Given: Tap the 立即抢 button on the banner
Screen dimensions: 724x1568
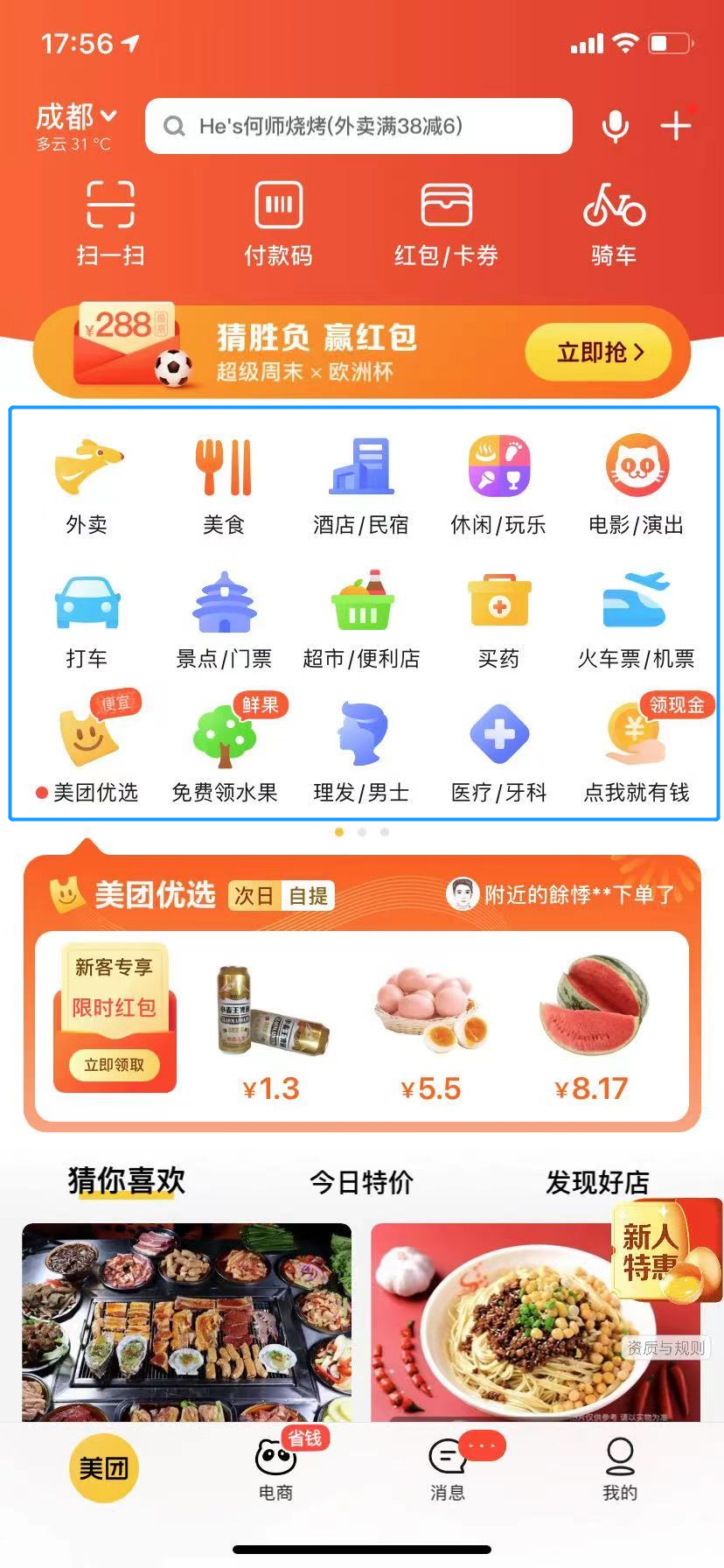Looking at the screenshot, I should coord(599,353).
